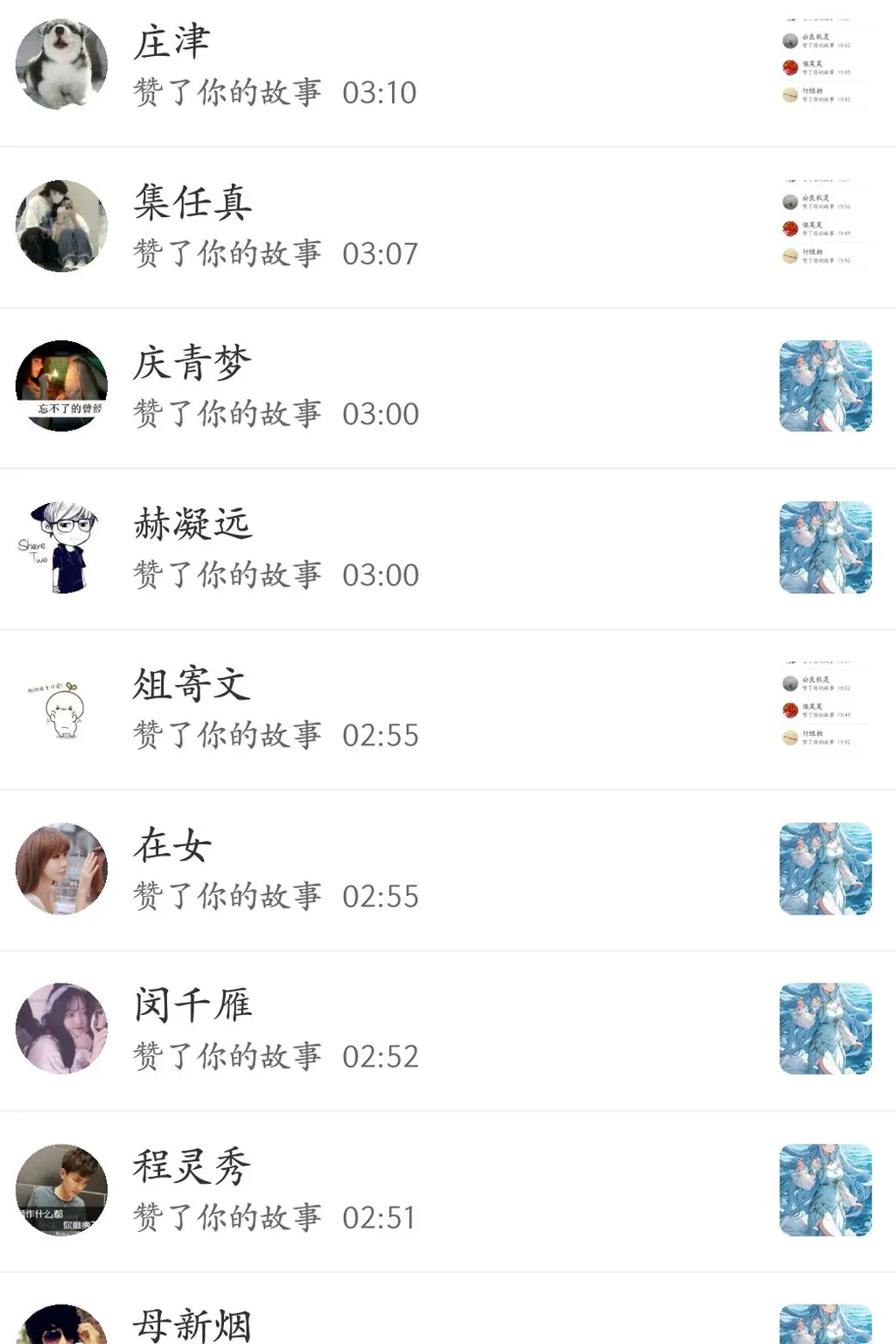This screenshot has height=1344, width=896.
Task: Open the screenshot story liked by 集任真
Action: 825,227
